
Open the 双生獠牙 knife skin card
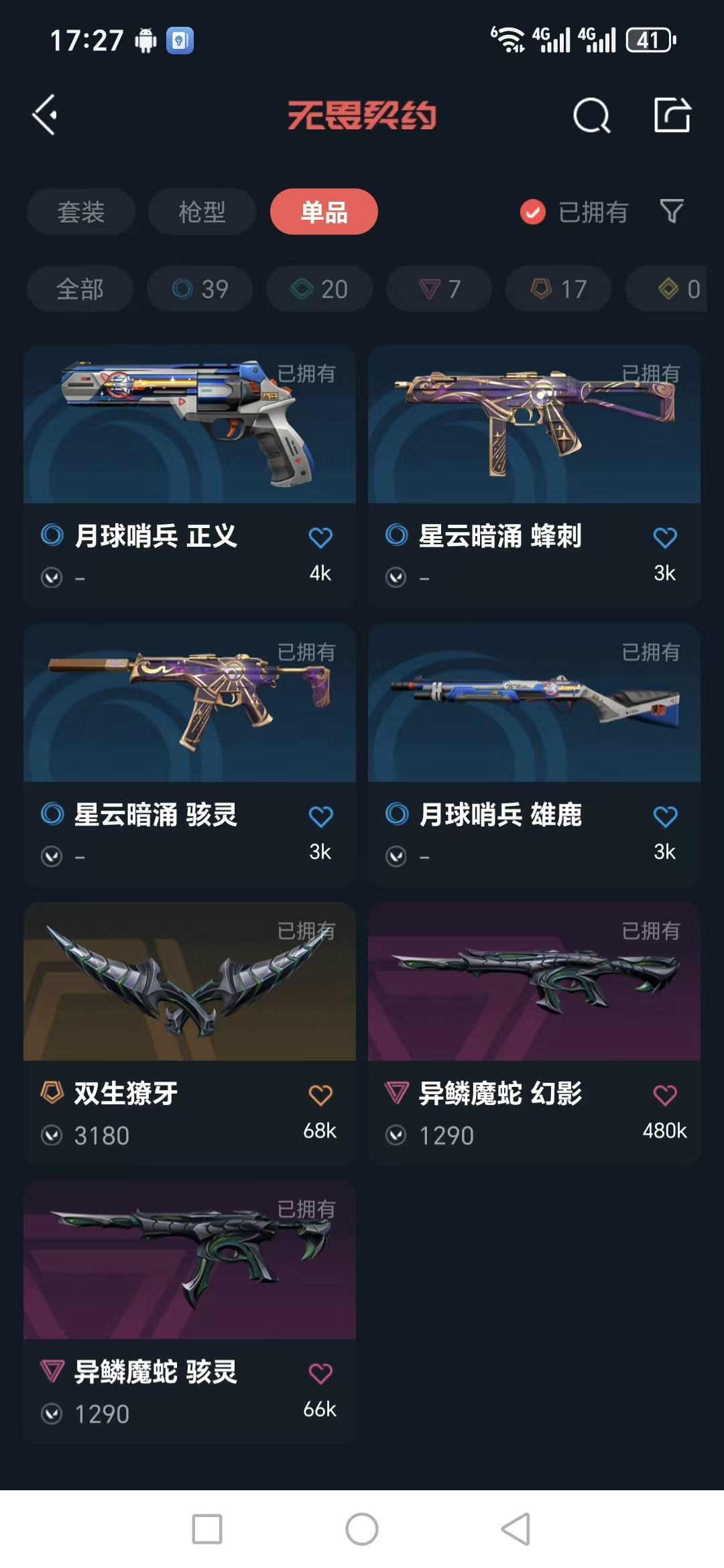coord(190,982)
